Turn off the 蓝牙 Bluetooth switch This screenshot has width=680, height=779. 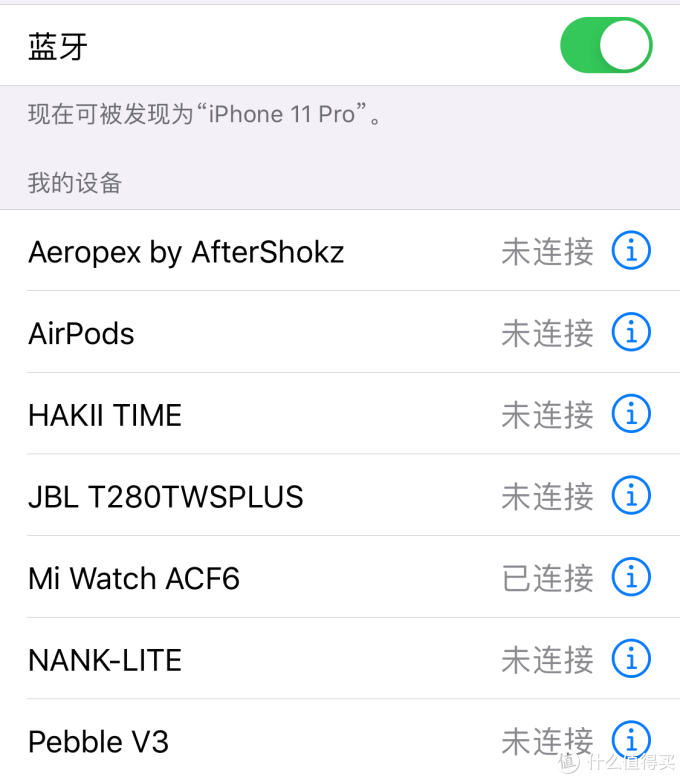tap(606, 45)
